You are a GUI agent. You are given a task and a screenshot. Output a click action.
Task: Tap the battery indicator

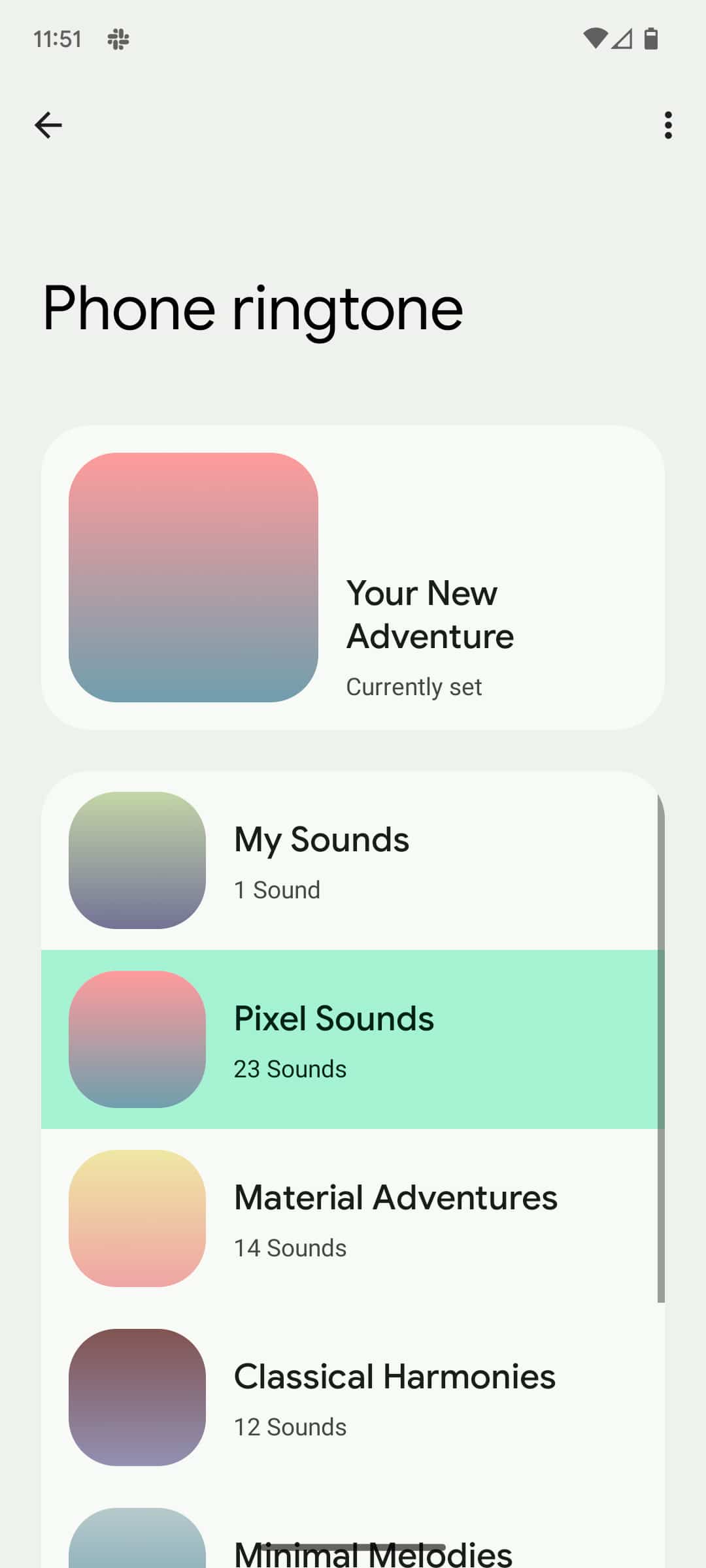[651, 39]
